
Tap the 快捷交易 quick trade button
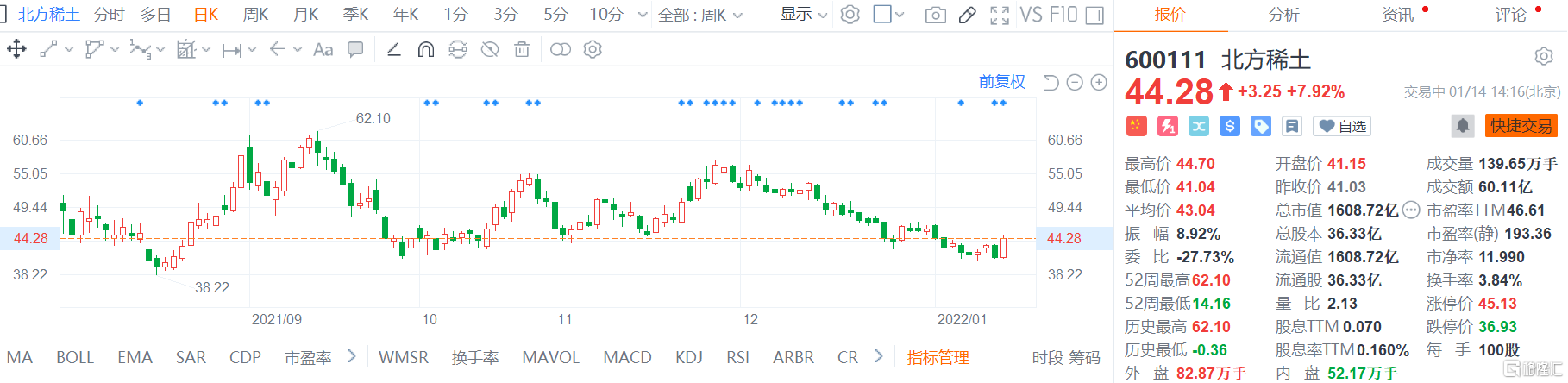(x=1521, y=126)
